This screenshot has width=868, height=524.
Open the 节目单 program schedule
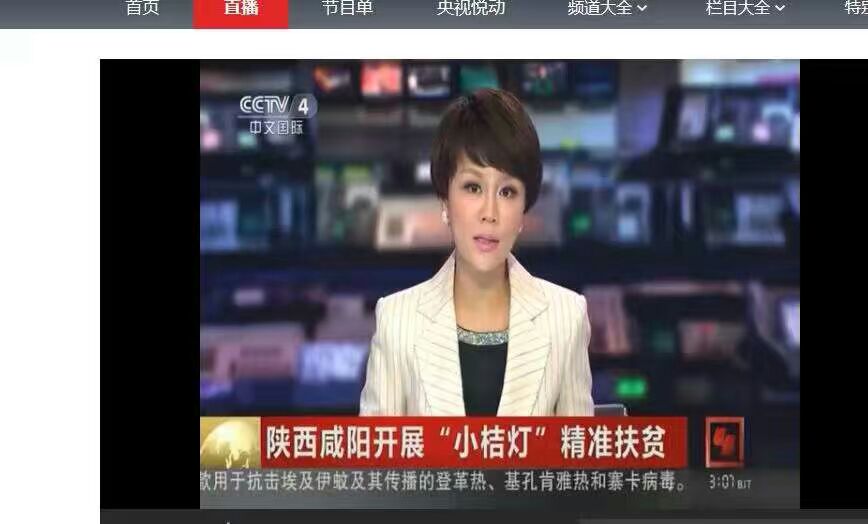347,9
